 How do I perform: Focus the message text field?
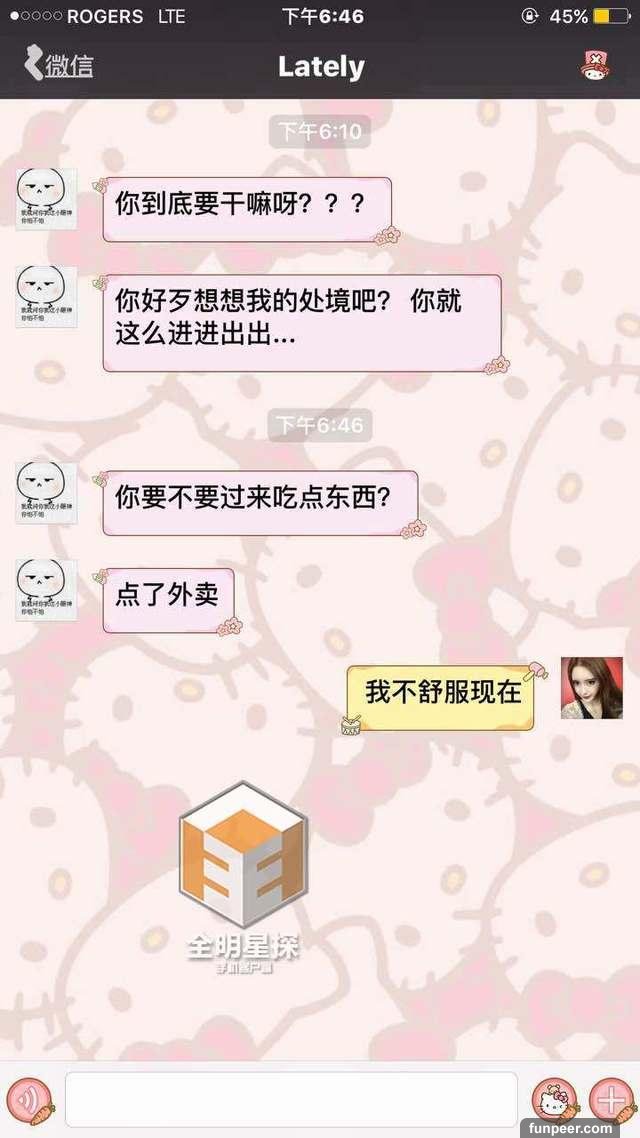(291, 1099)
